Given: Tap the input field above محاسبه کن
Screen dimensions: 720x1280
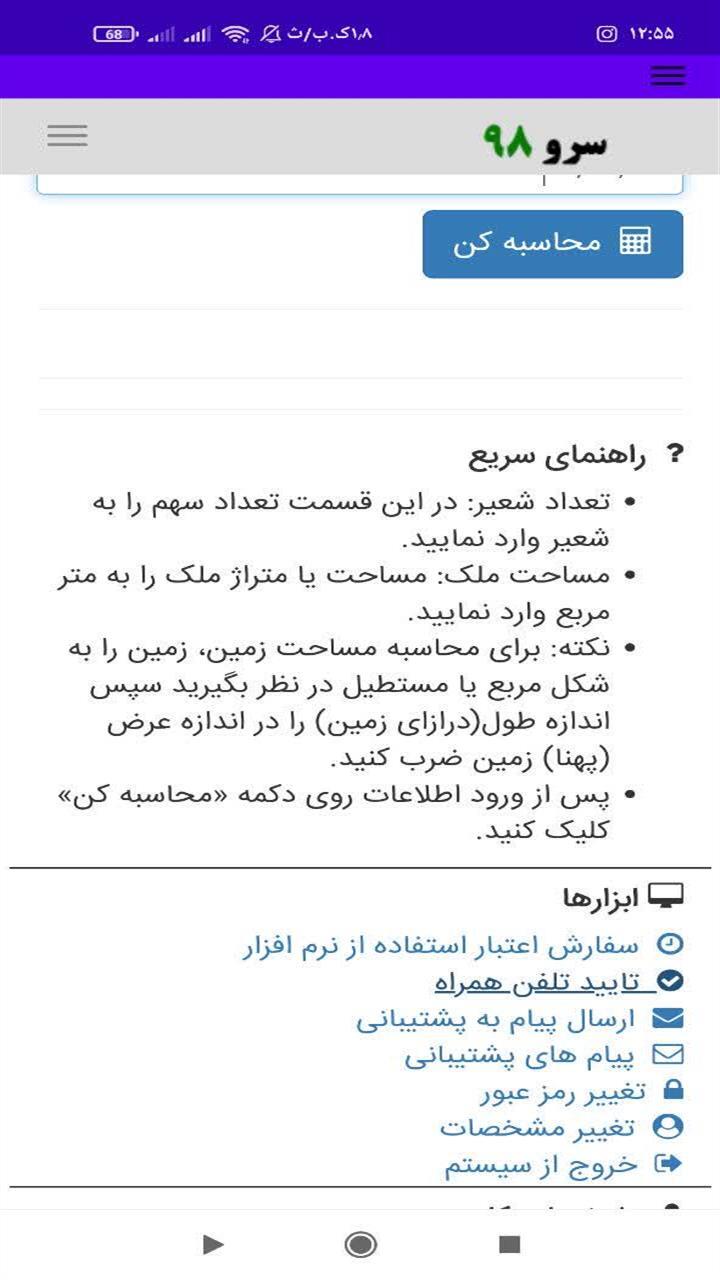Looking at the screenshot, I should (360, 178).
